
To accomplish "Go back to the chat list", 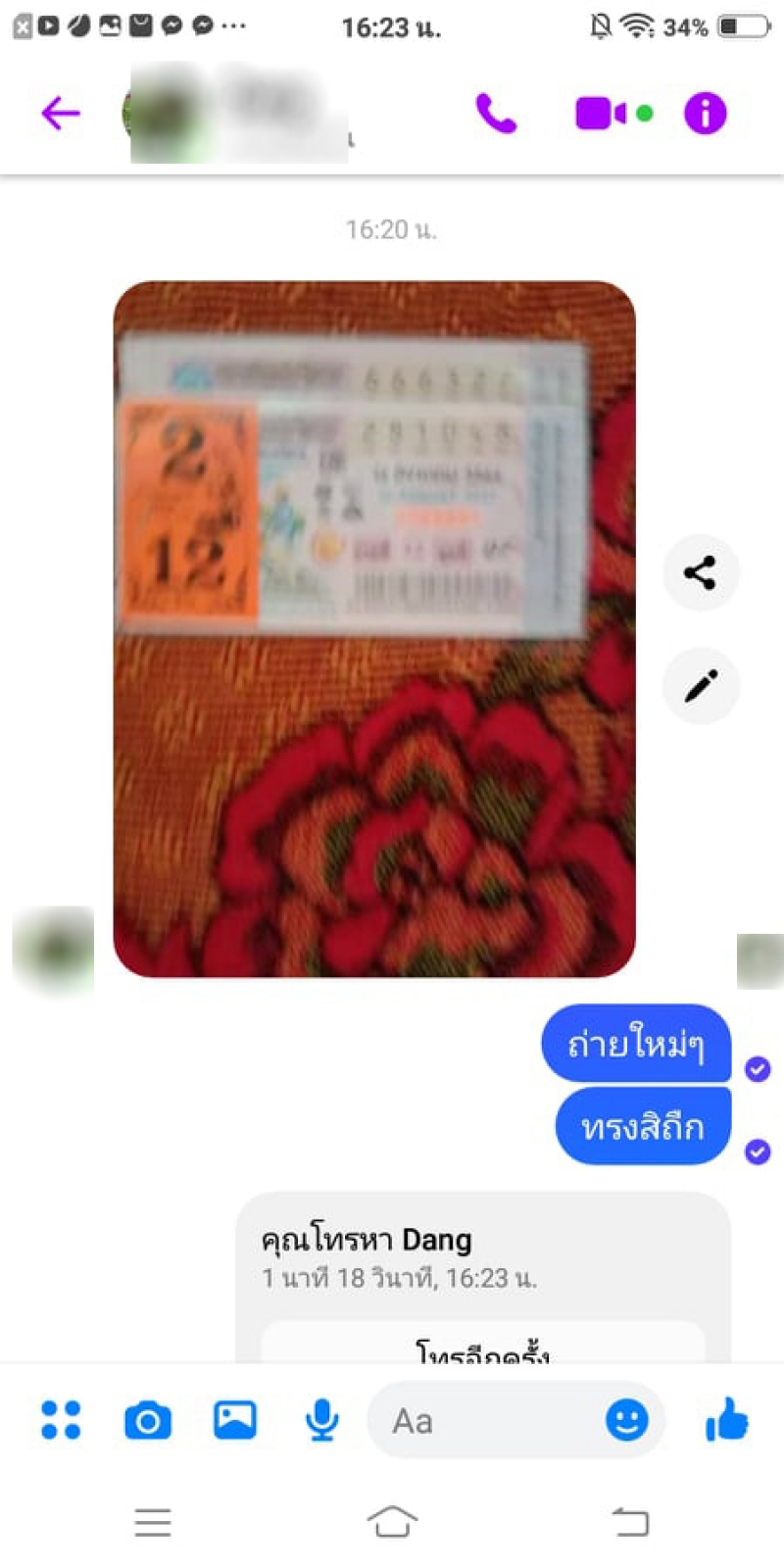I will [x=60, y=113].
